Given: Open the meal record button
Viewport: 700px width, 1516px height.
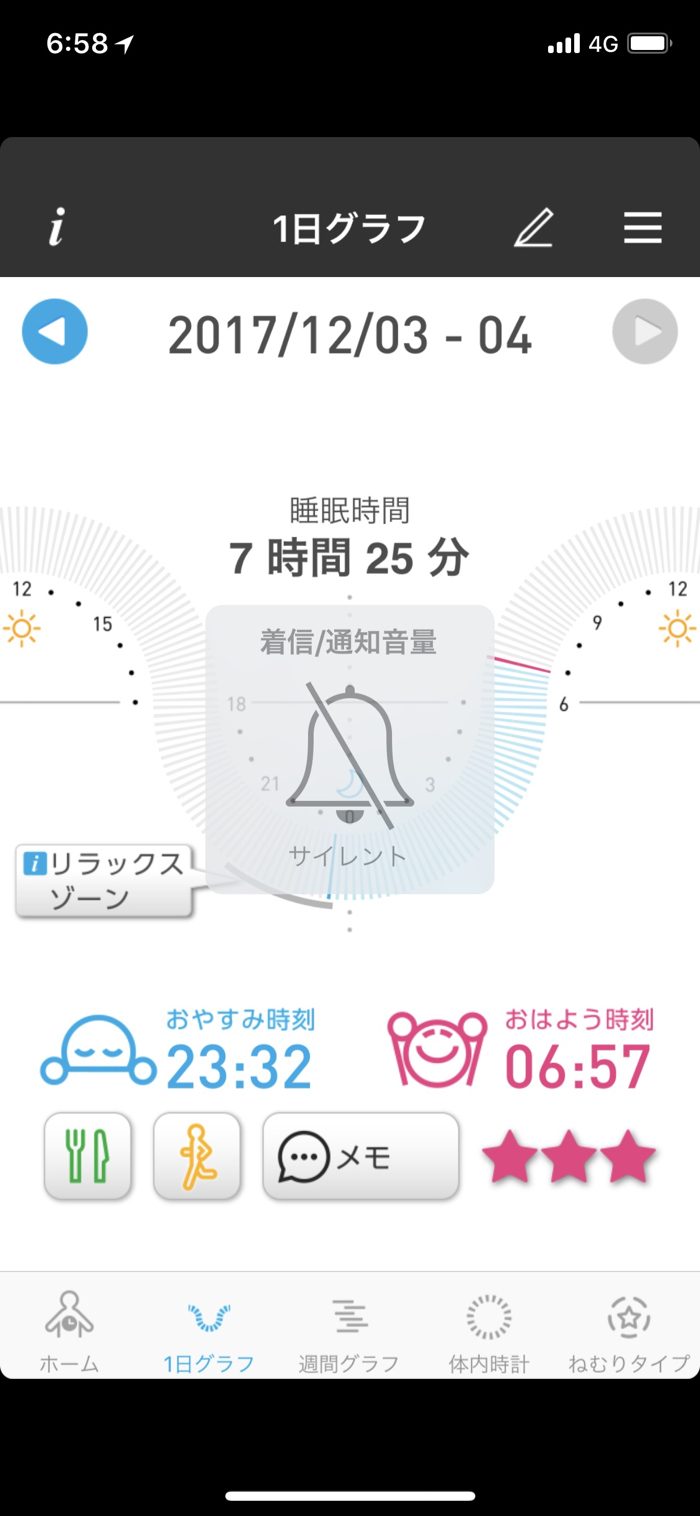Looking at the screenshot, I should pos(88,1156).
